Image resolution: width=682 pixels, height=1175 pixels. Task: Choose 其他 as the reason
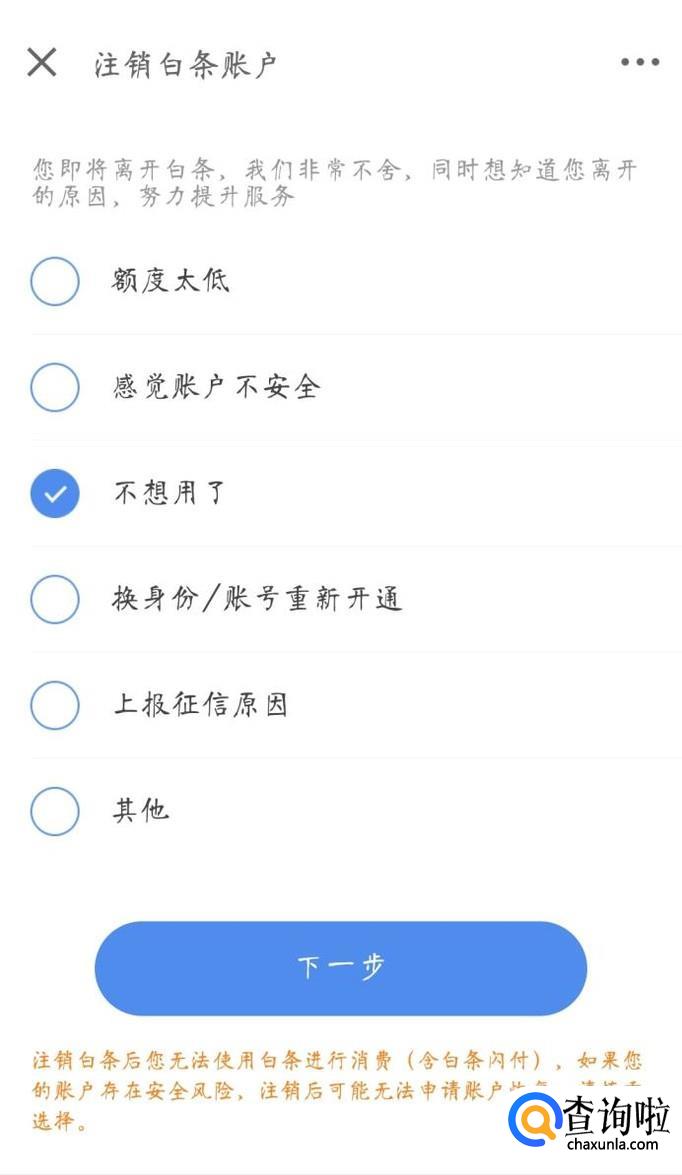click(55, 811)
